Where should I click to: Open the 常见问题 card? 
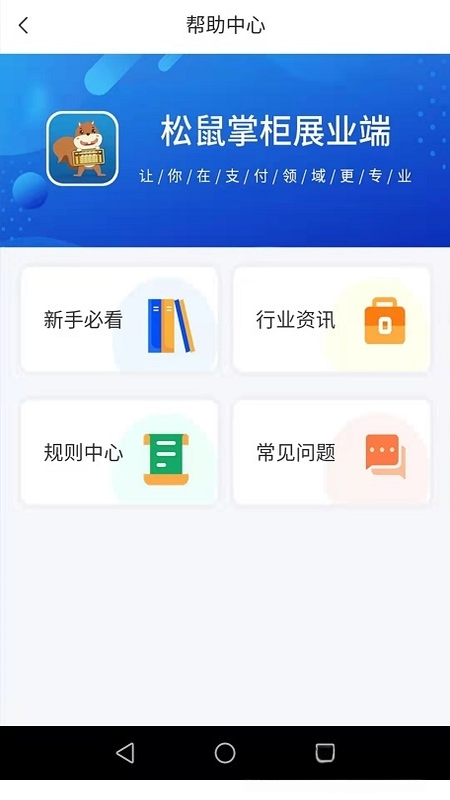332,453
